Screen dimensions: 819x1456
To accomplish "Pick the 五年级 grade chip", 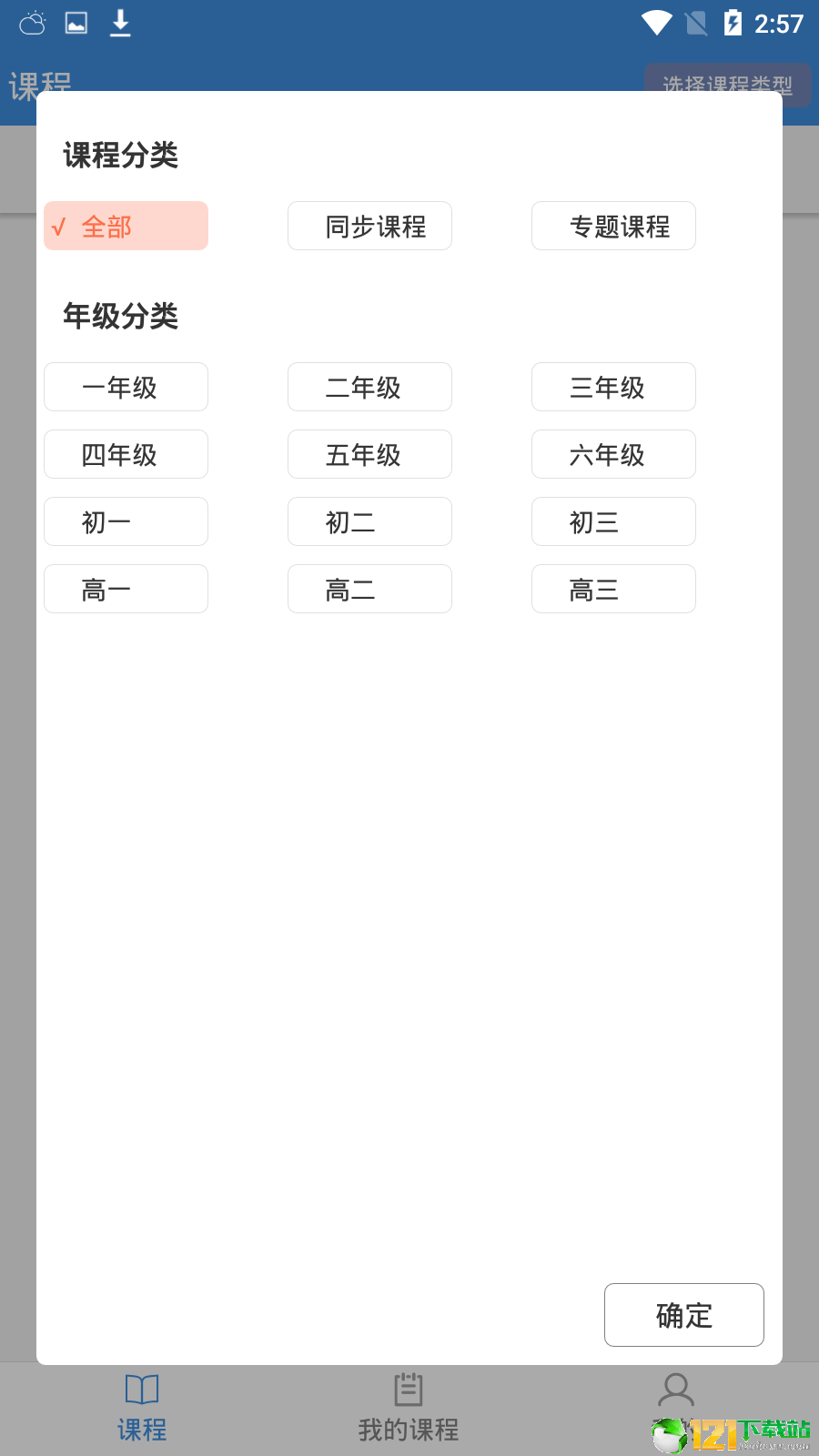I will pos(369,454).
